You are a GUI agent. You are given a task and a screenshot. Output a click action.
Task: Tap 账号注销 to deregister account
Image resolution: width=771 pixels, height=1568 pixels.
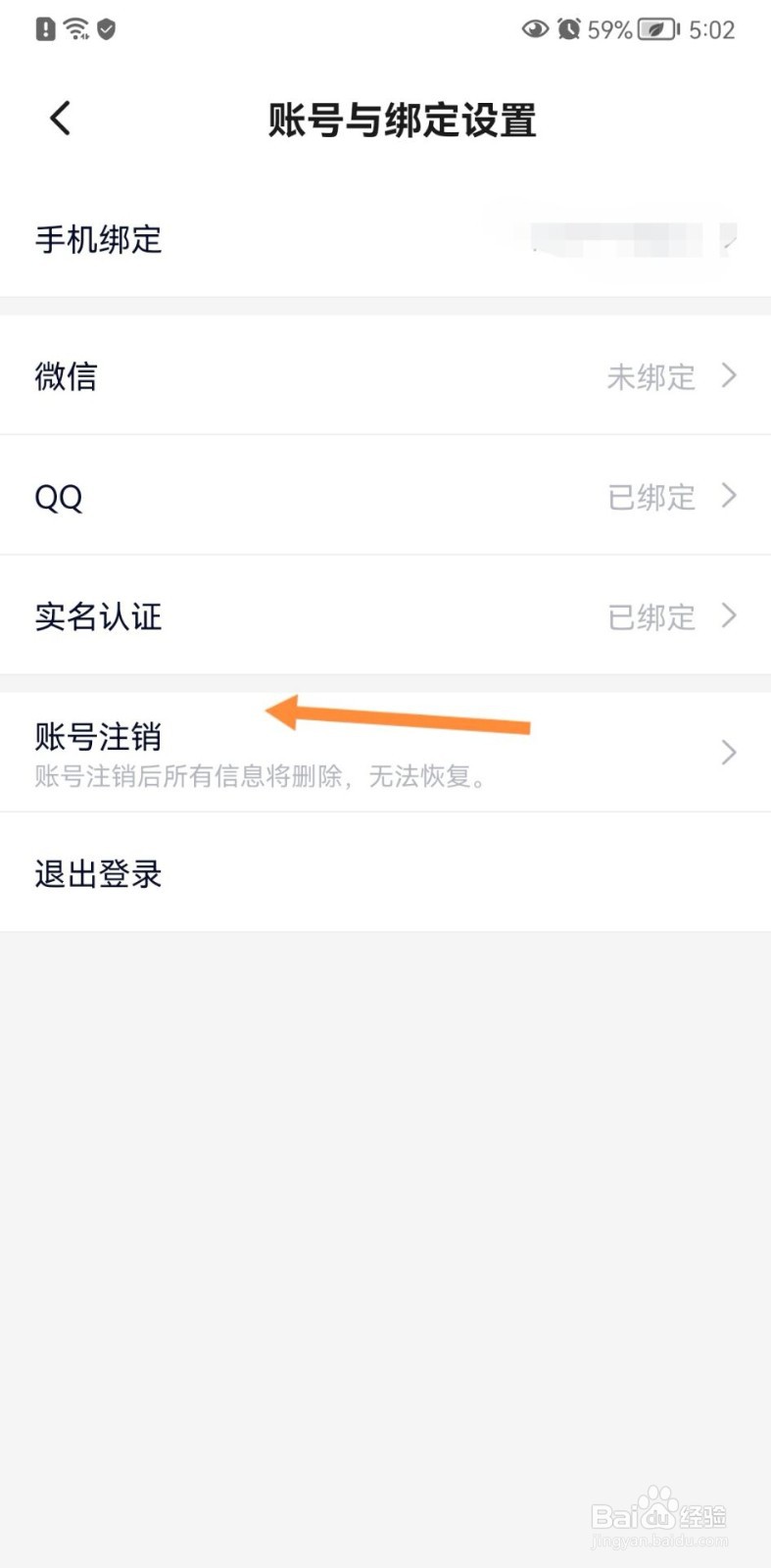point(98,736)
